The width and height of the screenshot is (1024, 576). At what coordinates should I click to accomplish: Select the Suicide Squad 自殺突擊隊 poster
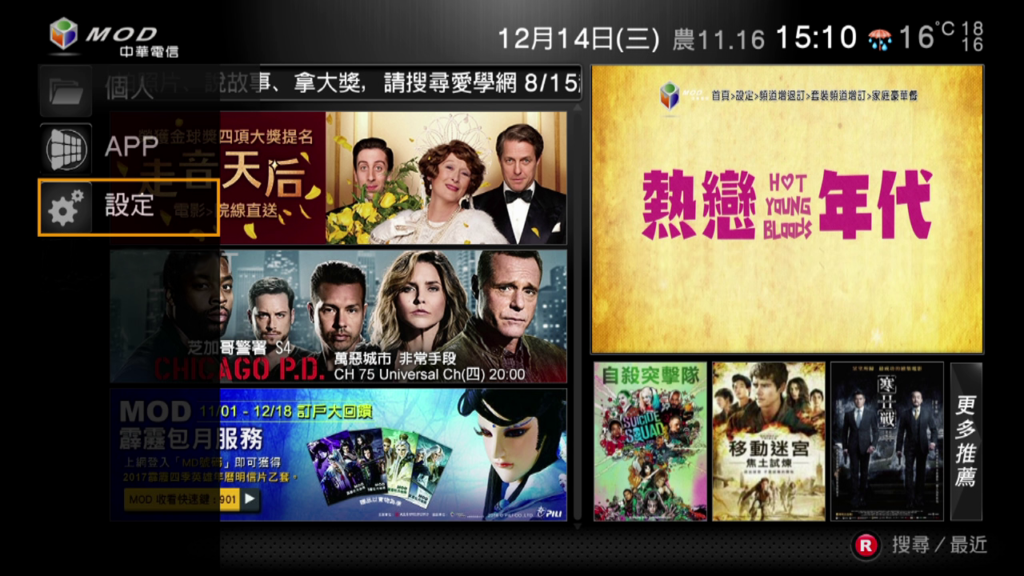[x=650, y=441]
